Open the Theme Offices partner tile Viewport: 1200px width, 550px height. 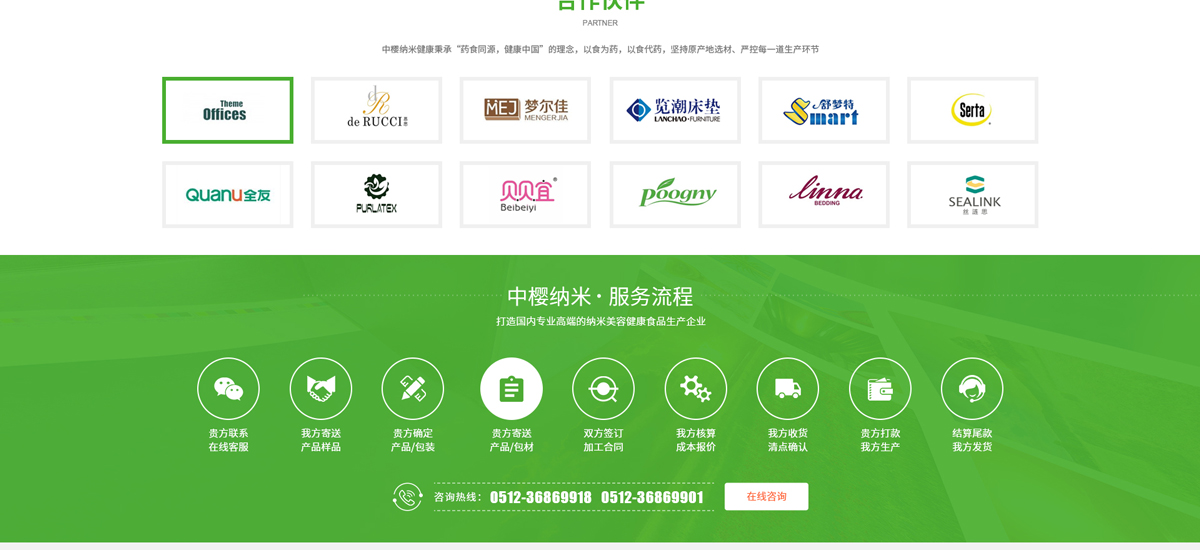pos(227,110)
